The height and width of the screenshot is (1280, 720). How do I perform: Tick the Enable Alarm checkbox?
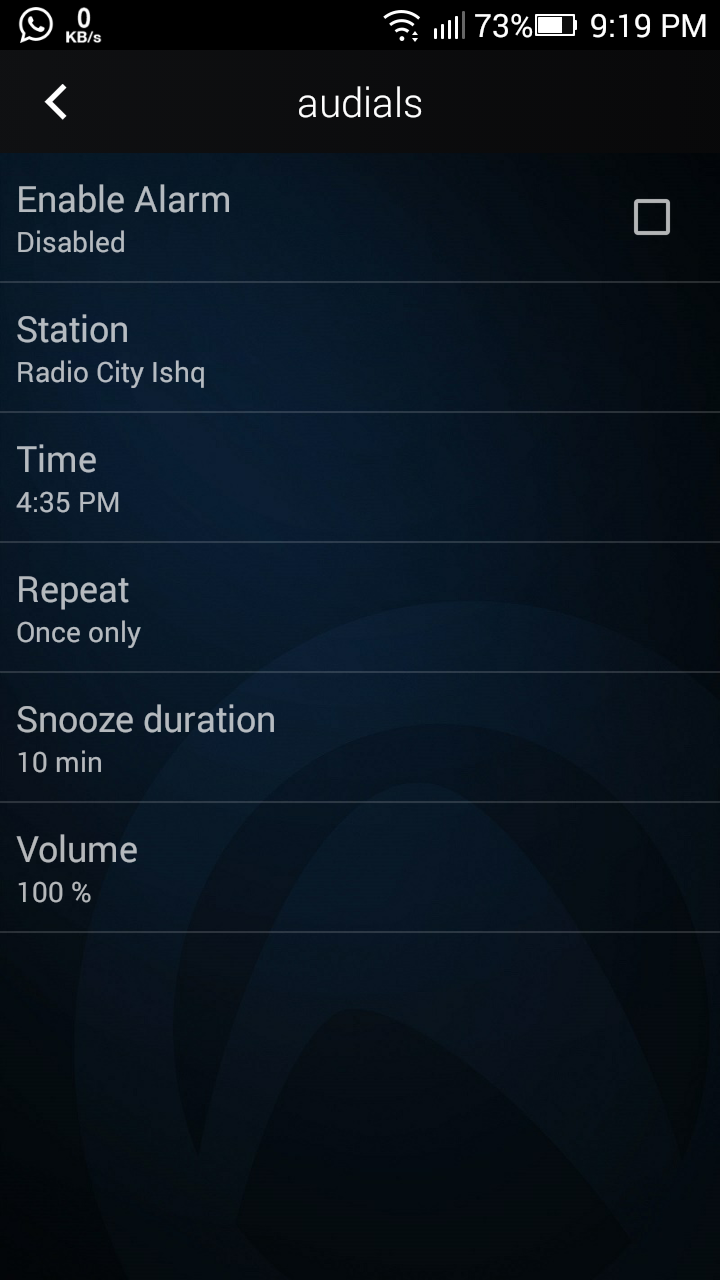[651, 218]
